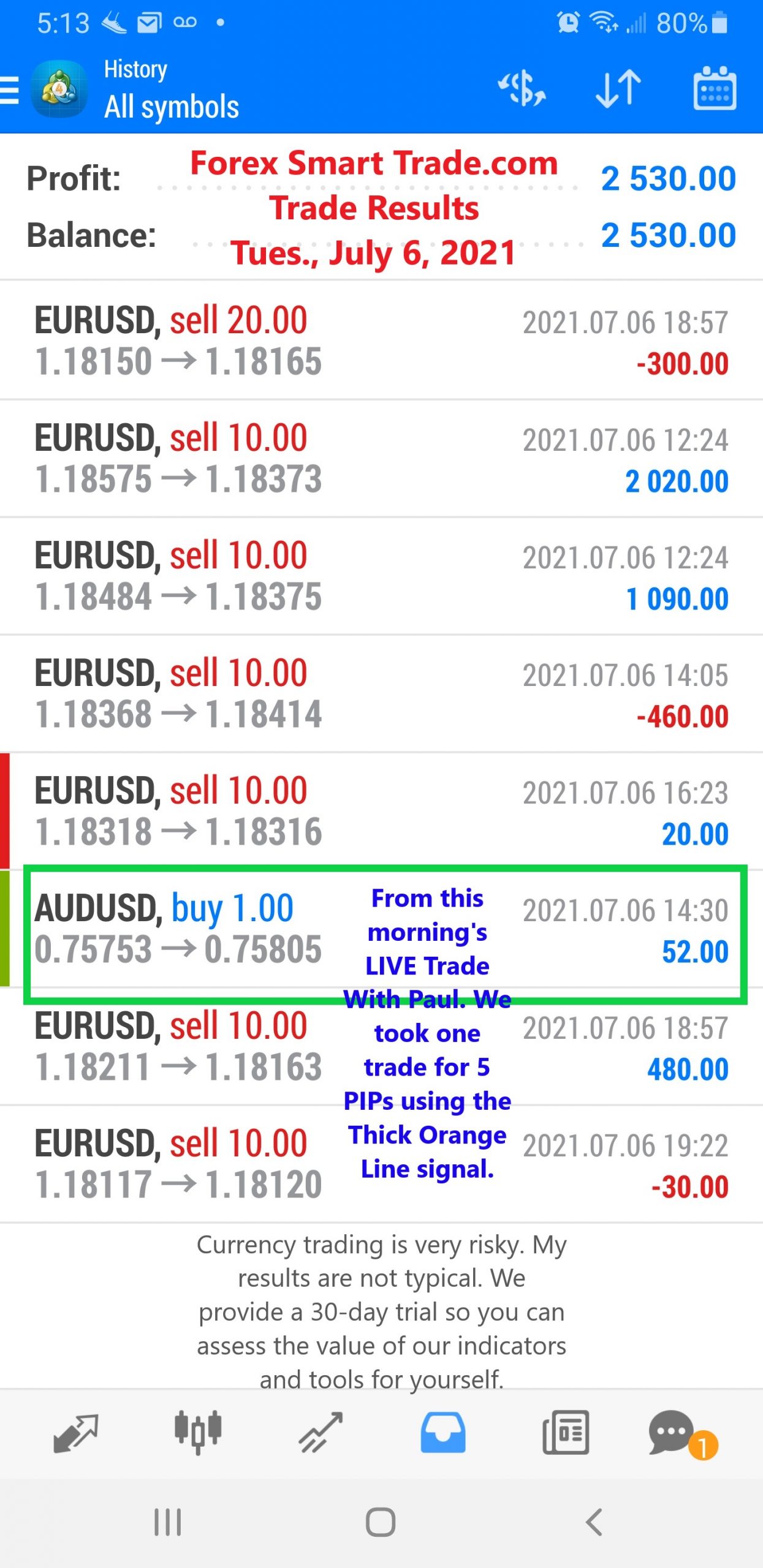Viewport: 763px width, 1568px height.
Task: Open the EURUSD trade with 2 020.00 profit
Action: (381, 458)
